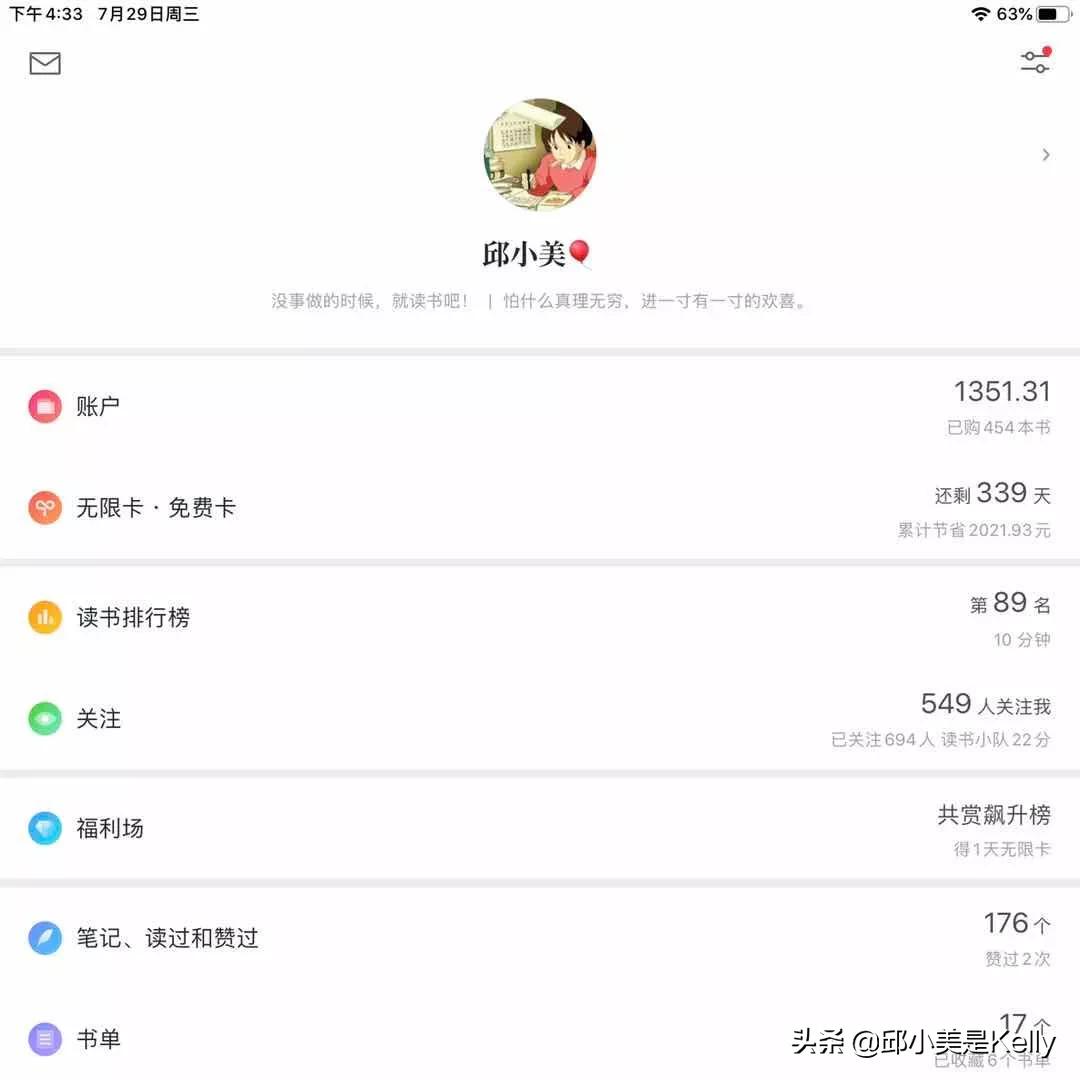Open the settings sliders icon
Image resolution: width=1080 pixels, height=1080 pixels.
tap(1035, 61)
